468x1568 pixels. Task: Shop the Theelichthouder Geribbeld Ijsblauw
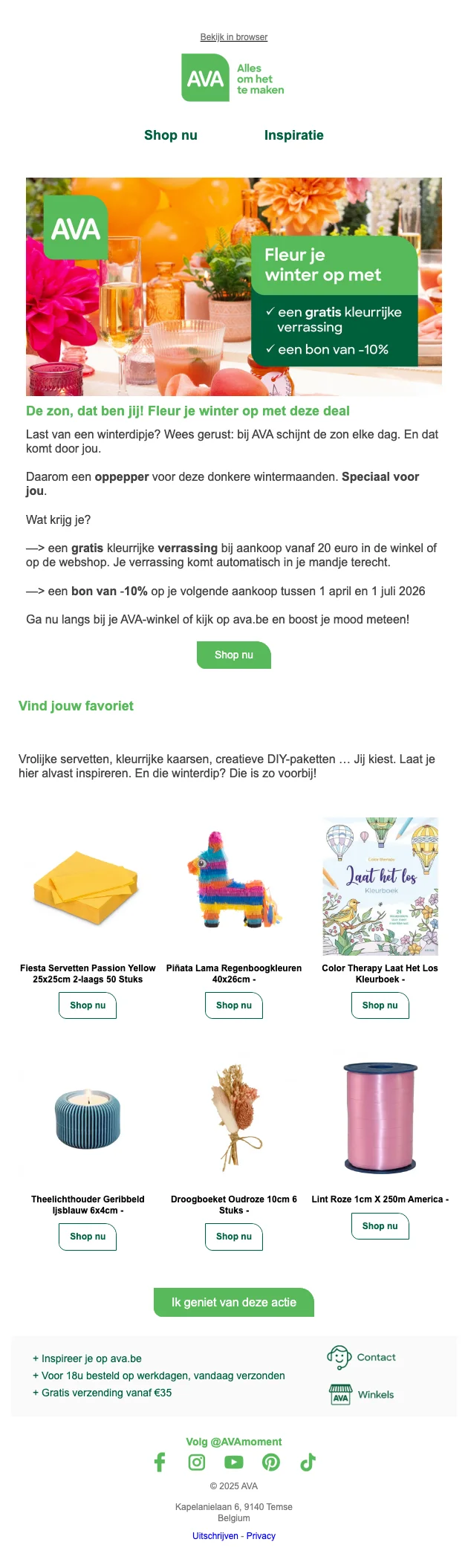(88, 1237)
